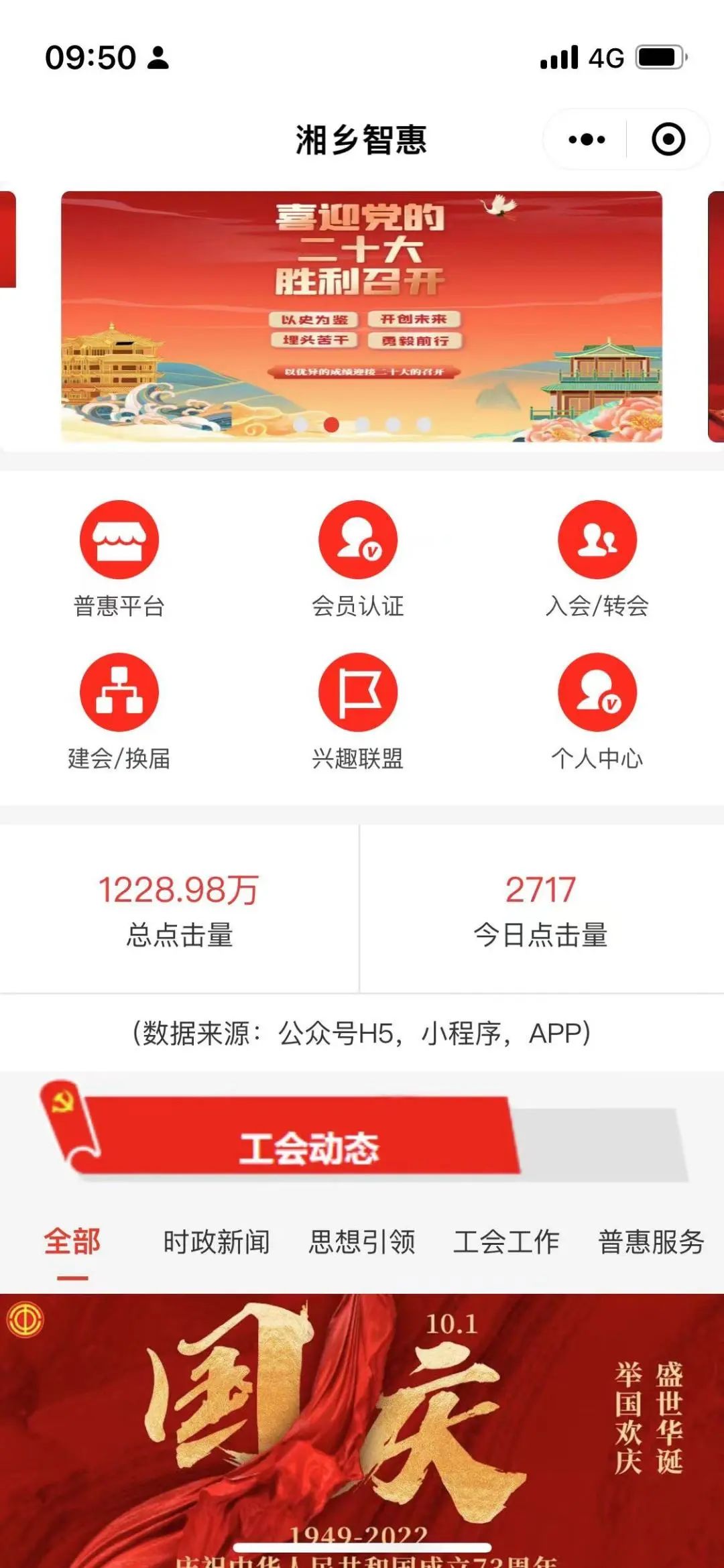Screen dimensions: 724x1568
Task: Open the 国庆 10.1 news card
Action: click(x=362, y=1431)
